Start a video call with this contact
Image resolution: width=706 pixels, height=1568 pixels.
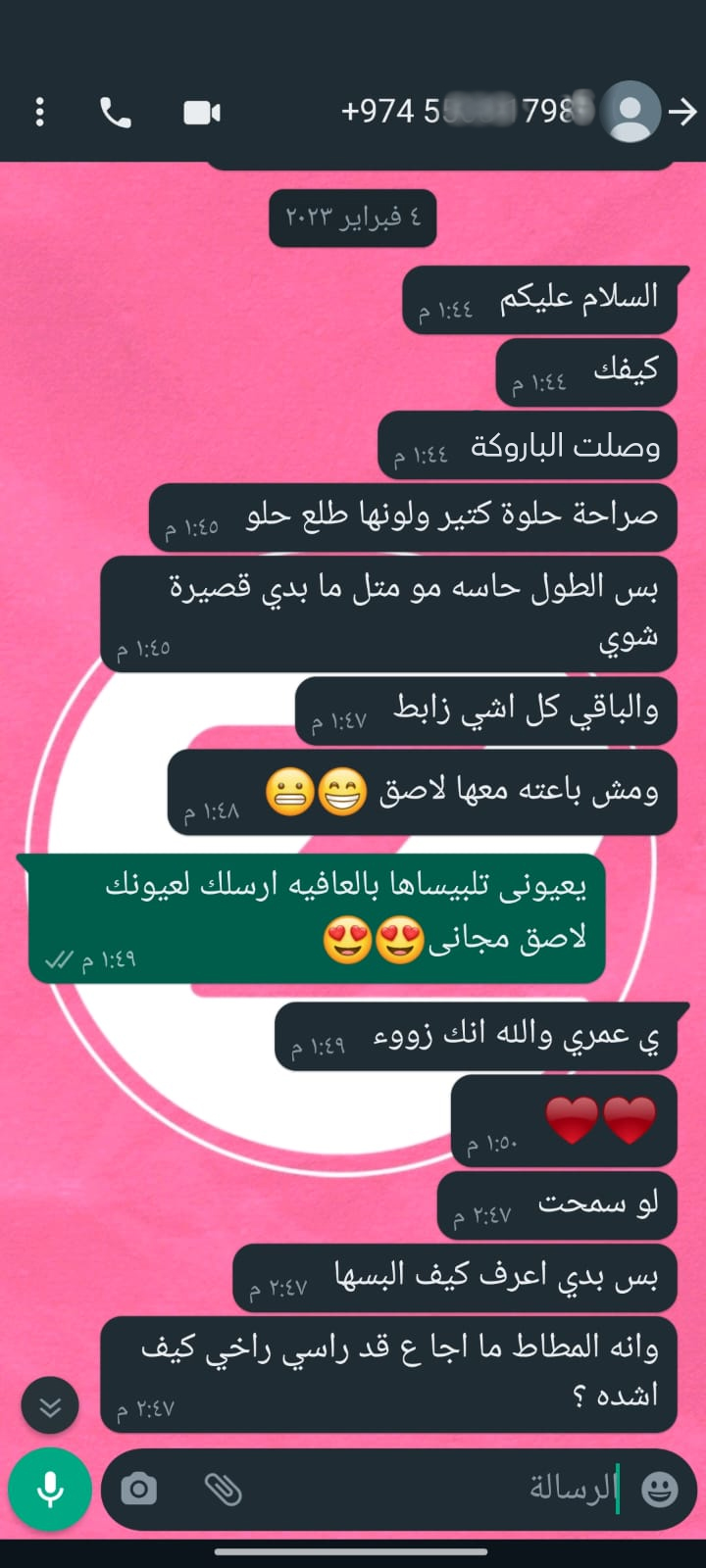[x=202, y=114]
